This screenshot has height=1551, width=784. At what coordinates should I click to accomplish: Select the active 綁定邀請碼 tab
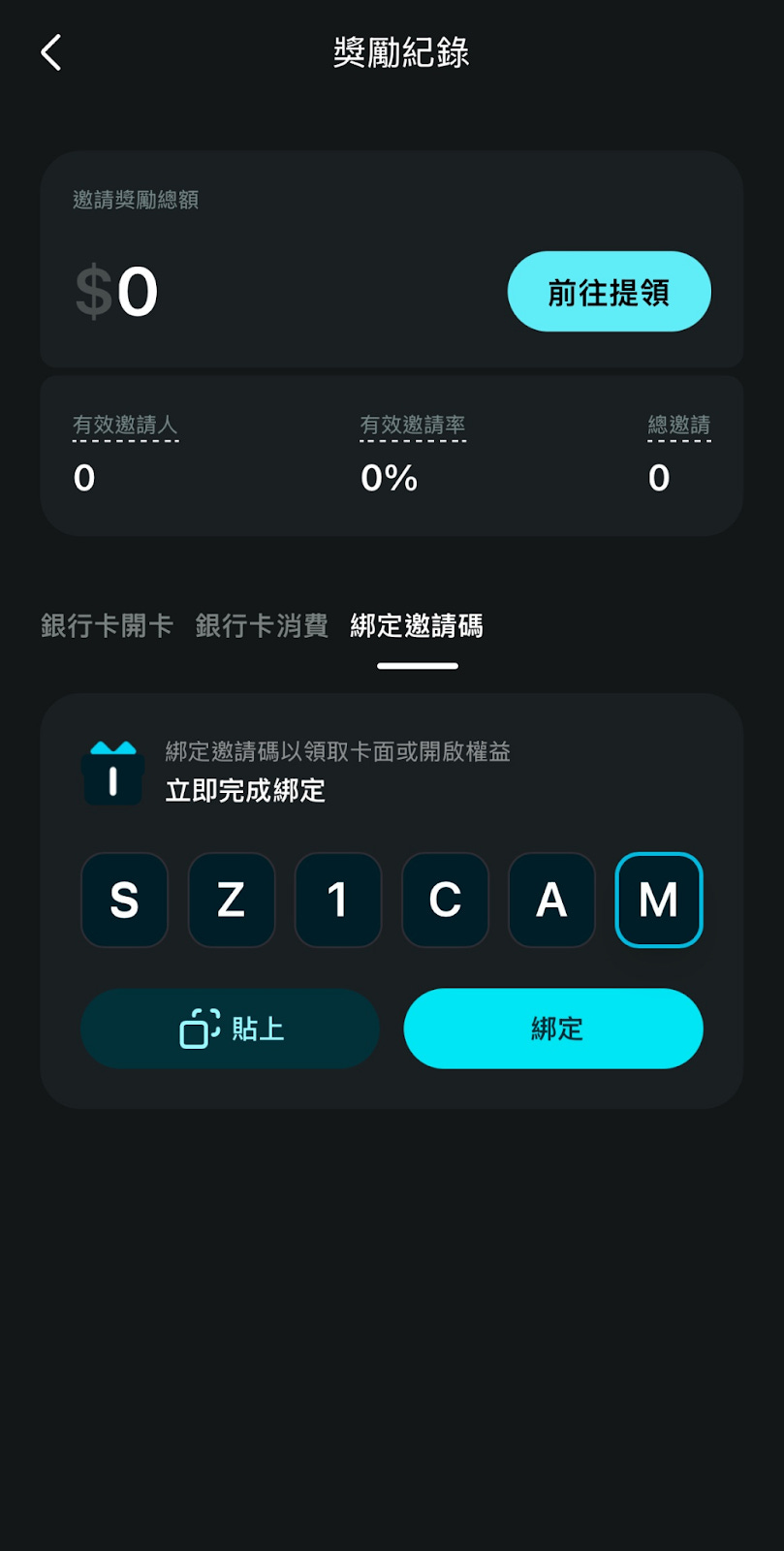417,627
